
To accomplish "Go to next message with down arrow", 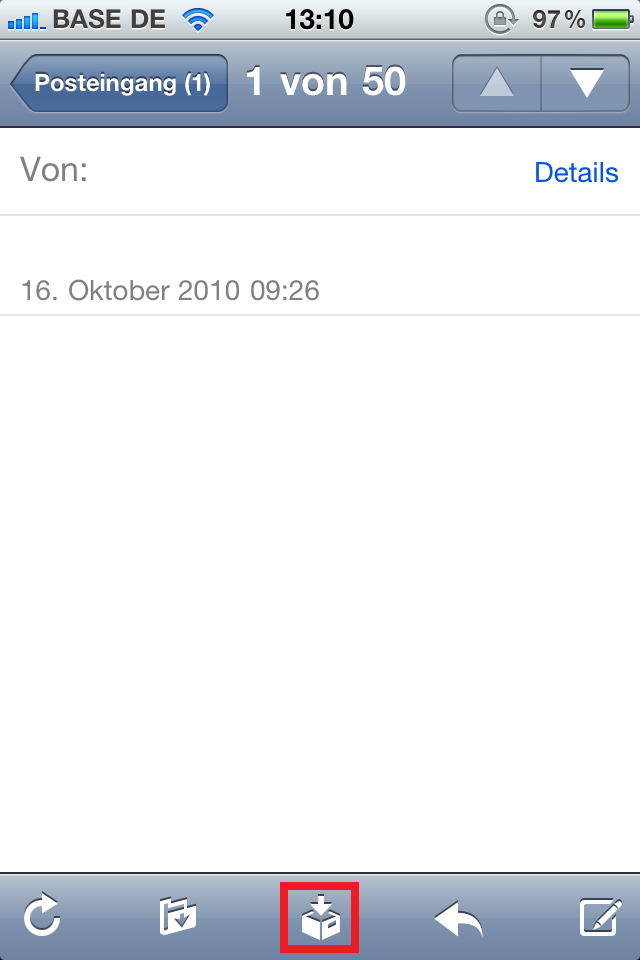I will click(x=586, y=83).
